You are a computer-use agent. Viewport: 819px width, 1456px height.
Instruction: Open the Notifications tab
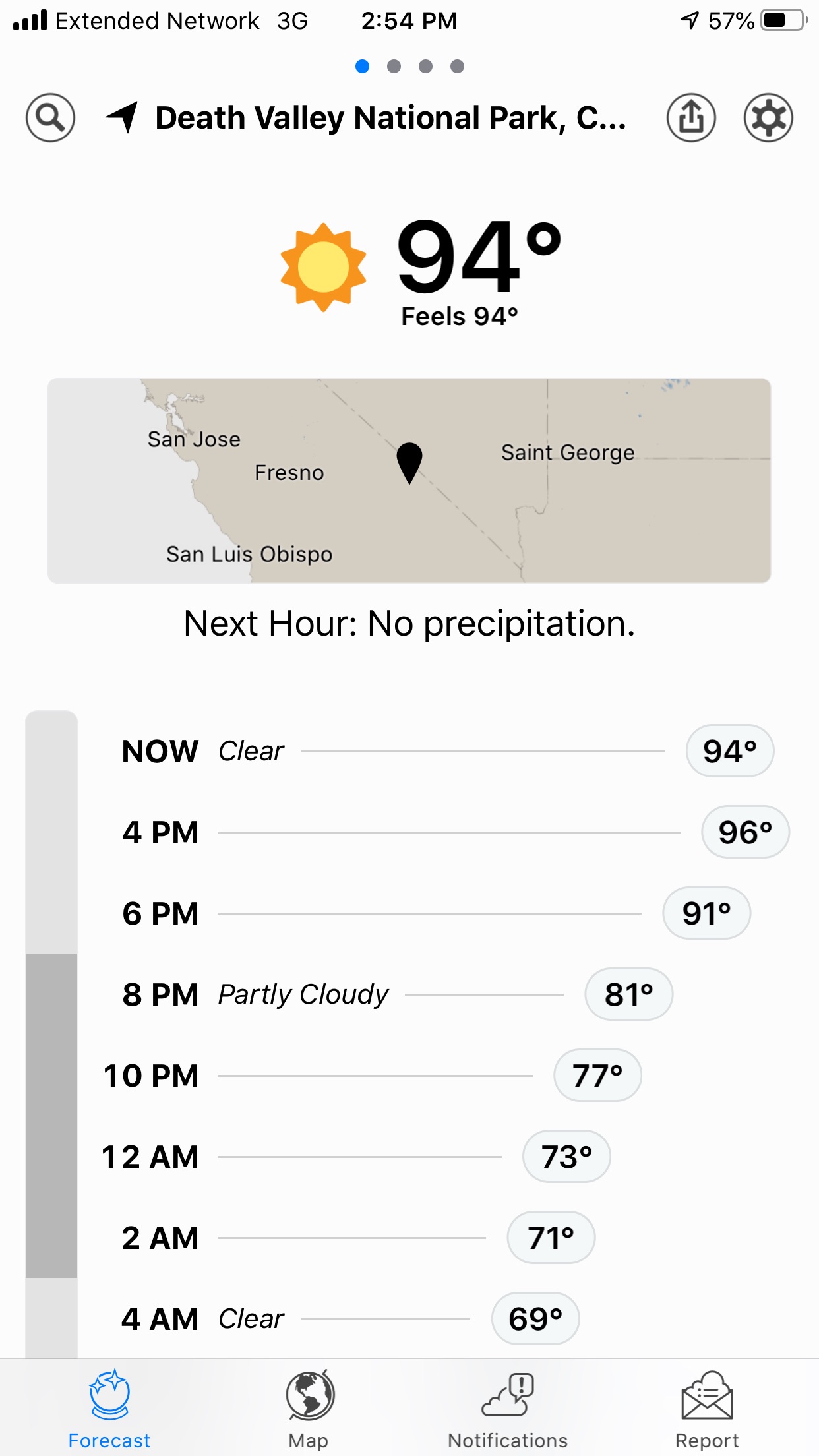pos(508,1407)
